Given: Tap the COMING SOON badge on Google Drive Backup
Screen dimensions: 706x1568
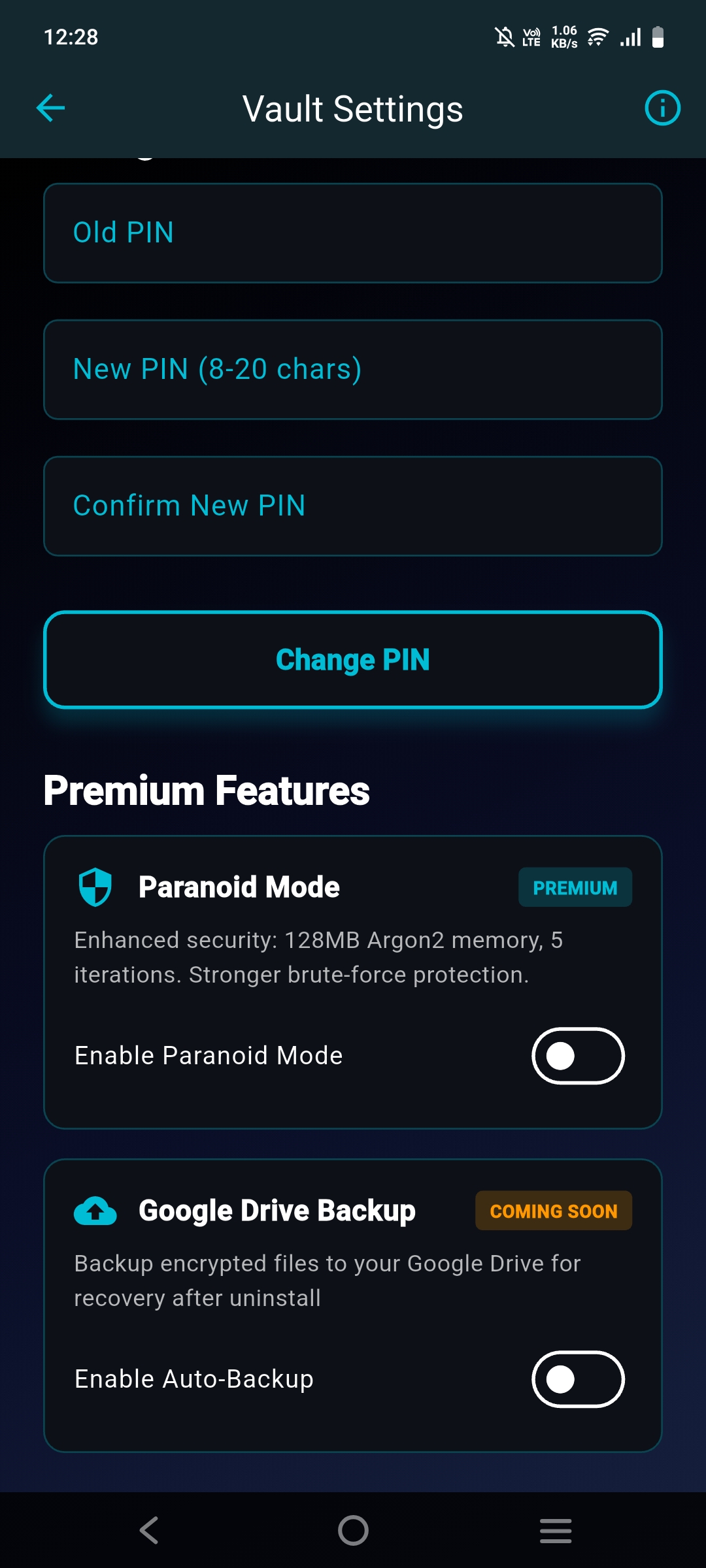Looking at the screenshot, I should (x=553, y=1210).
